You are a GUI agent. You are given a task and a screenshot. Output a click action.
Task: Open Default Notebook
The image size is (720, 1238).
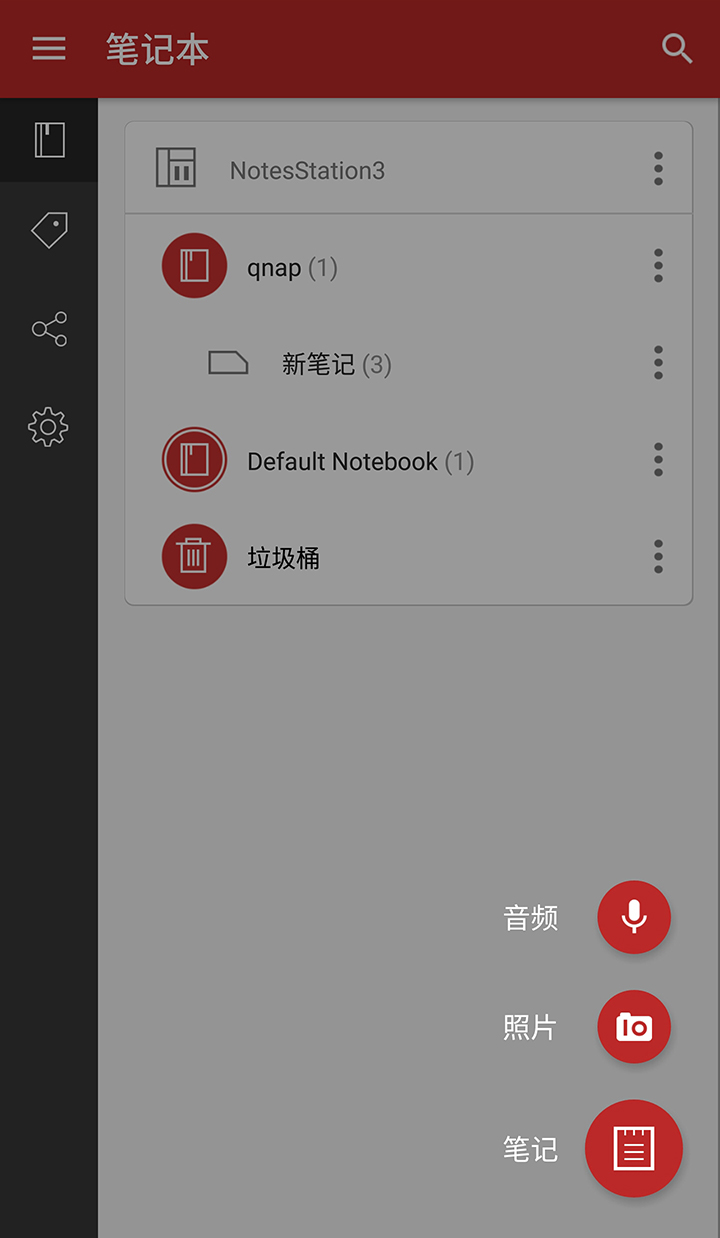(x=360, y=459)
